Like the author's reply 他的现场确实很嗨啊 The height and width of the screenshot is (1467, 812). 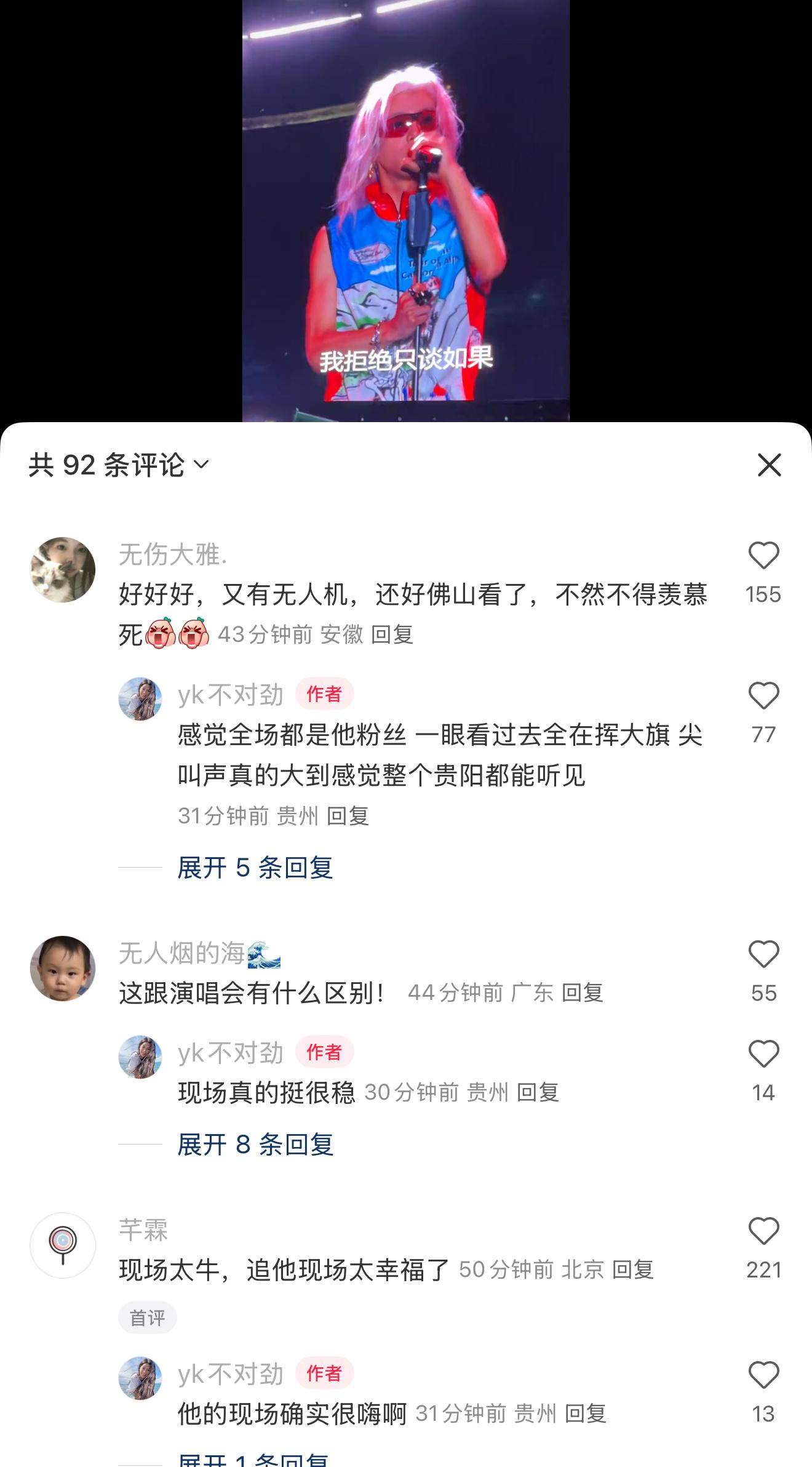click(x=763, y=1375)
